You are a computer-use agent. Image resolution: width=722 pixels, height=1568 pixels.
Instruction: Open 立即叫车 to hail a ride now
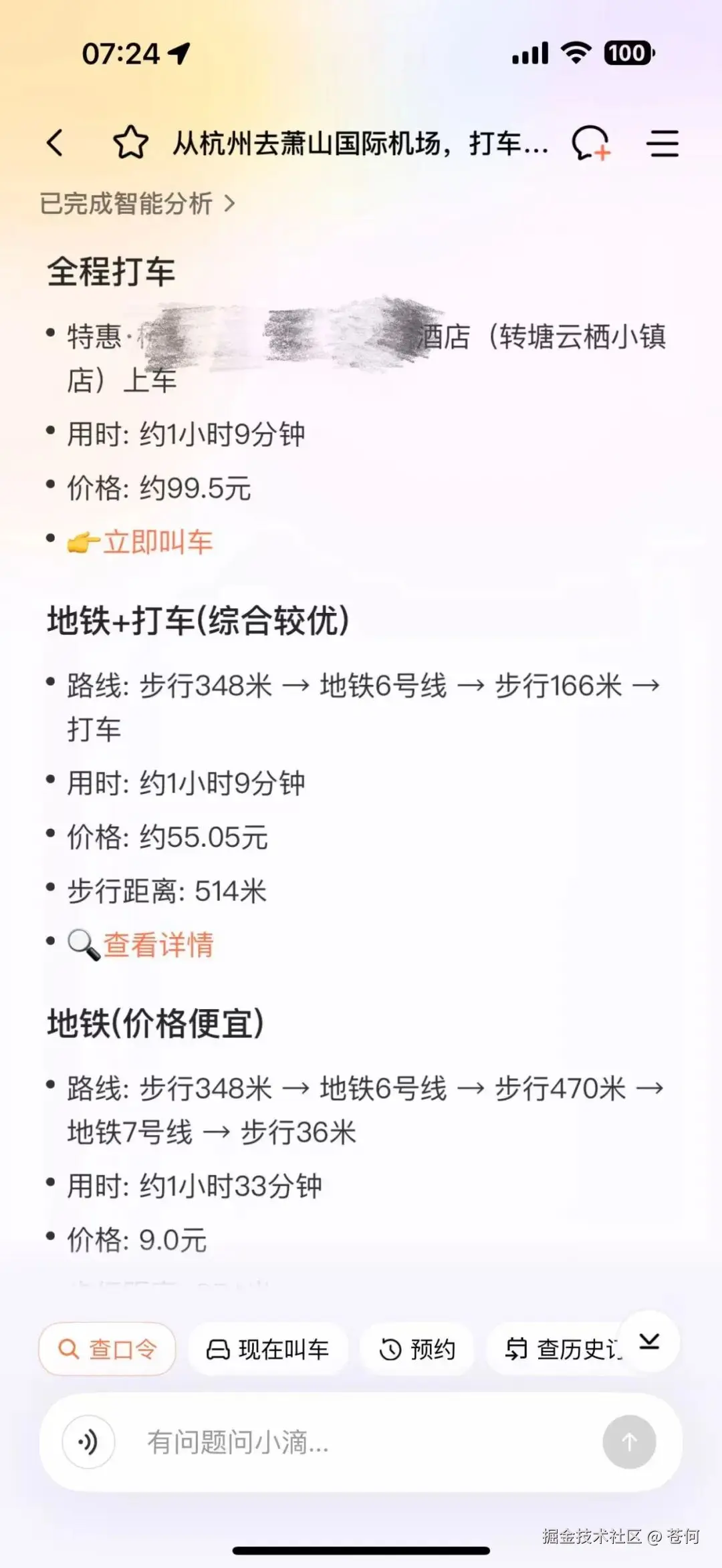pos(159,542)
